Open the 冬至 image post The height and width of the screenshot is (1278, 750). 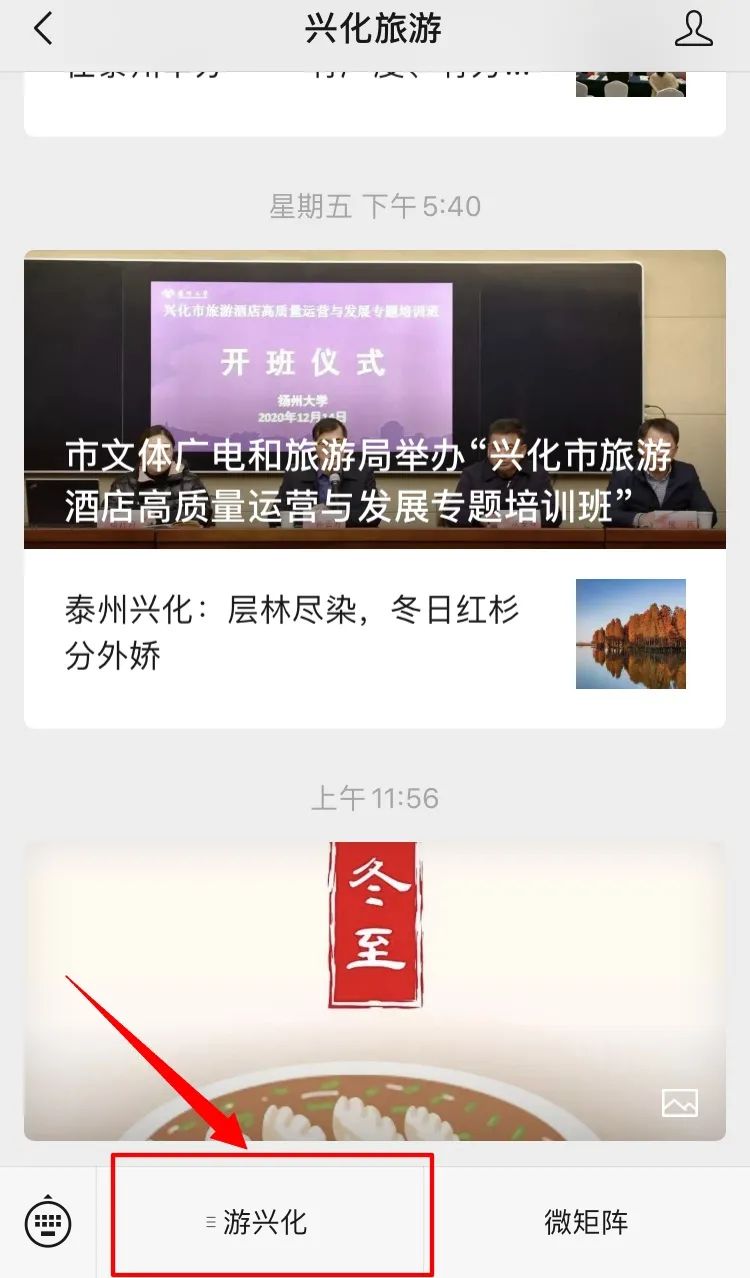(375, 991)
